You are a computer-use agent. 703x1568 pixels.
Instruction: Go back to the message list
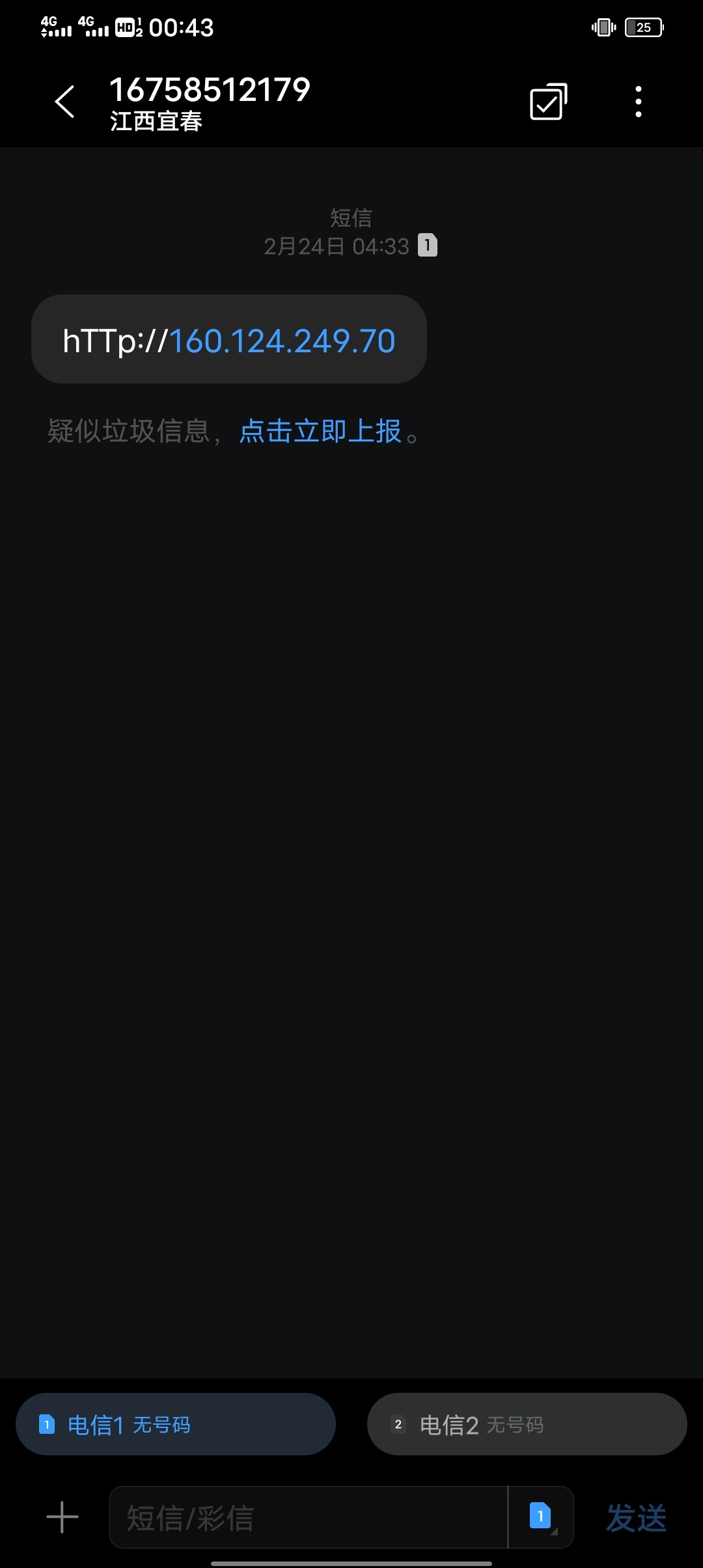pyautogui.click(x=65, y=102)
